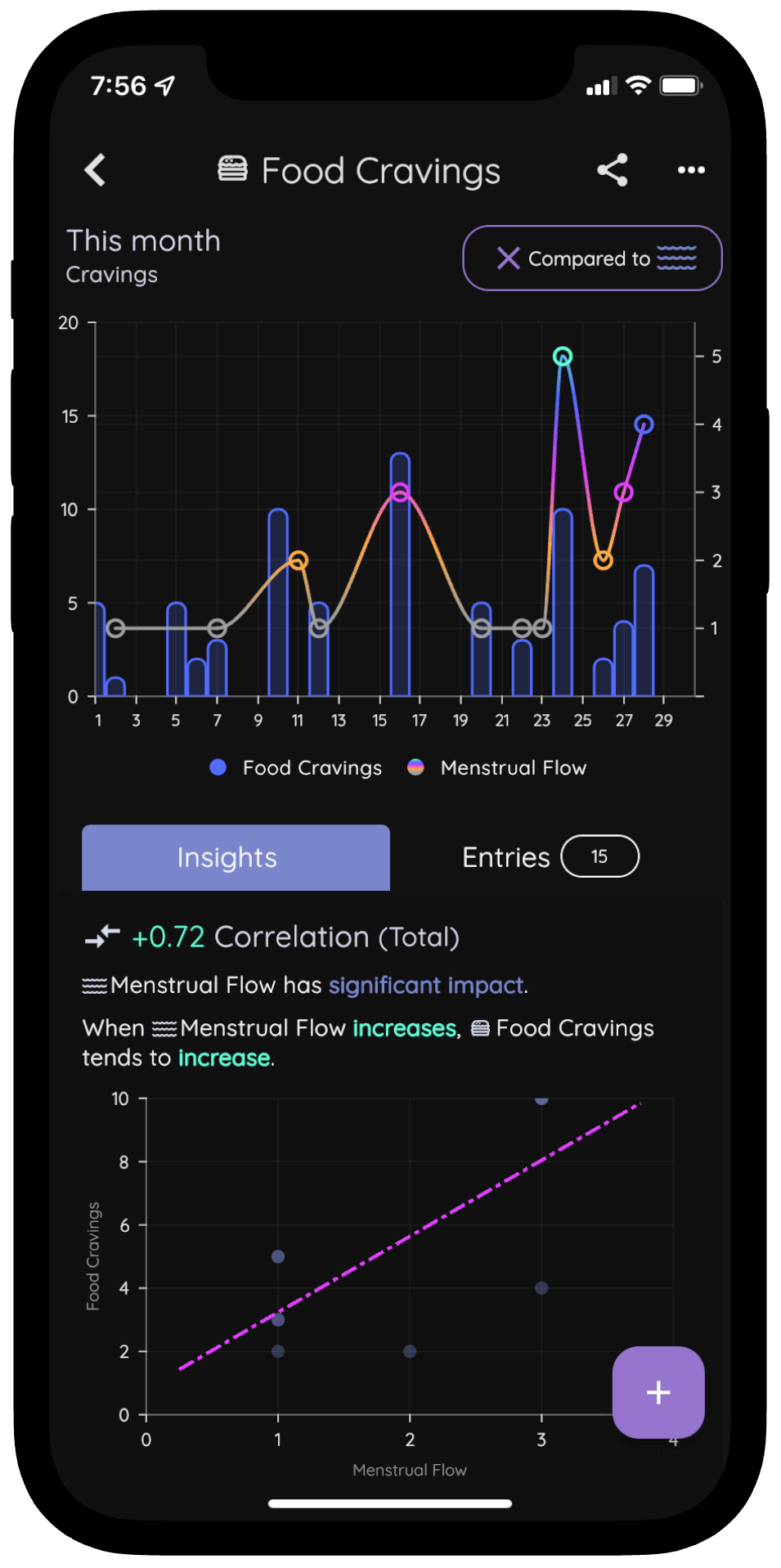781x1568 pixels.
Task: Tap the back arrow to exit Food Cravings
Action: point(95,169)
